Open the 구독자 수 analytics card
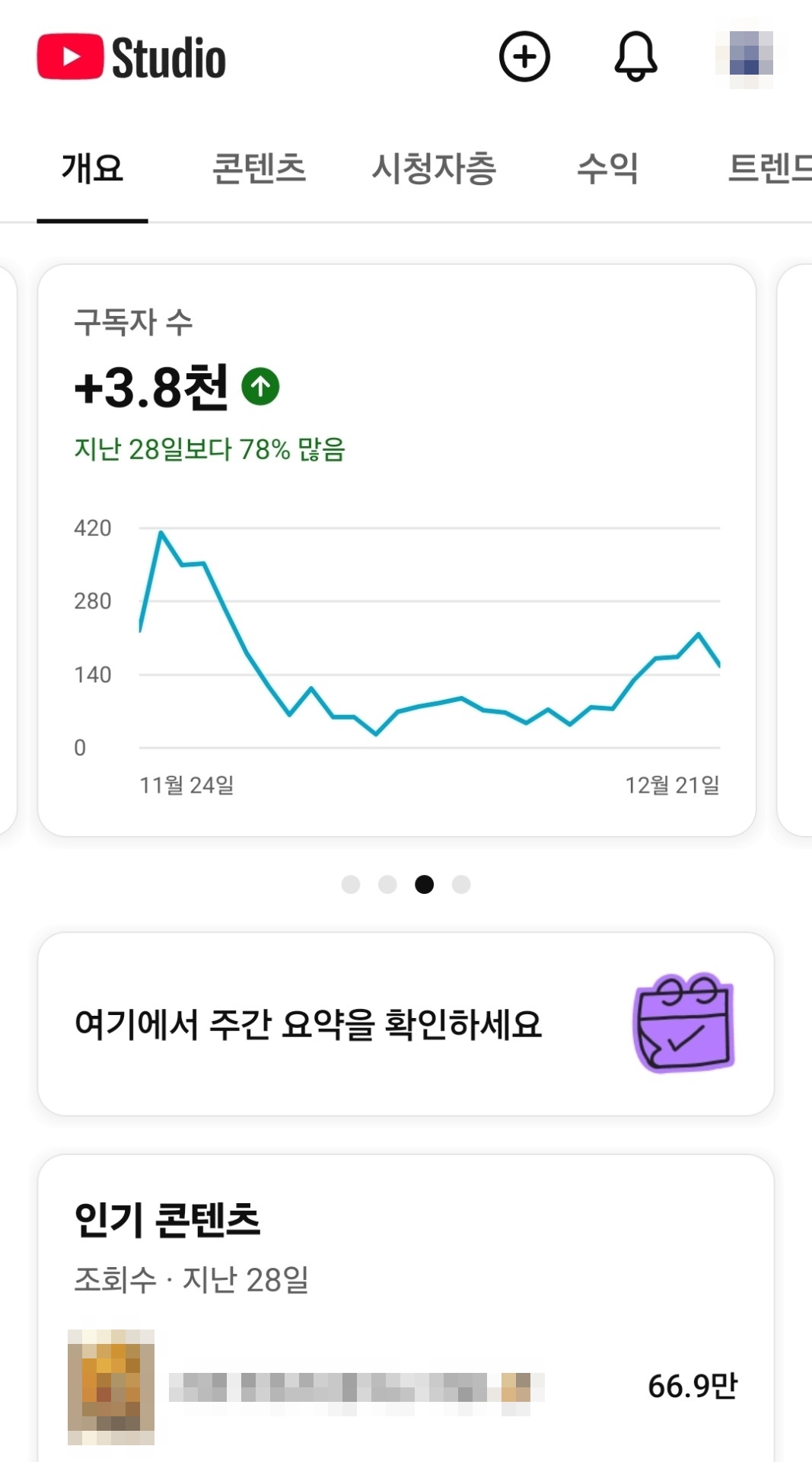 tap(396, 548)
